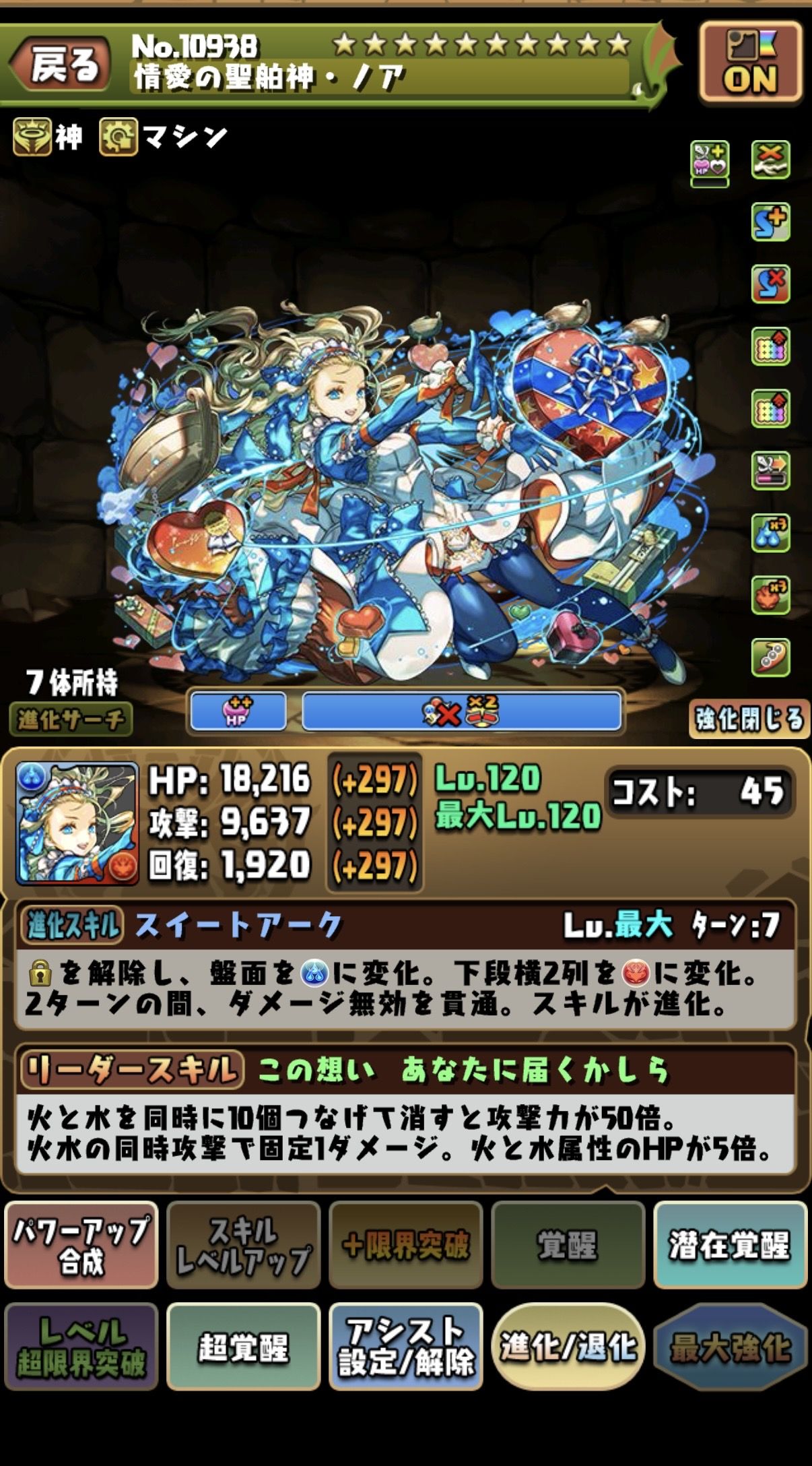The width and height of the screenshot is (812, 1466).
Task: Tap 最大強化 max enhance button
Action: (x=730, y=1347)
